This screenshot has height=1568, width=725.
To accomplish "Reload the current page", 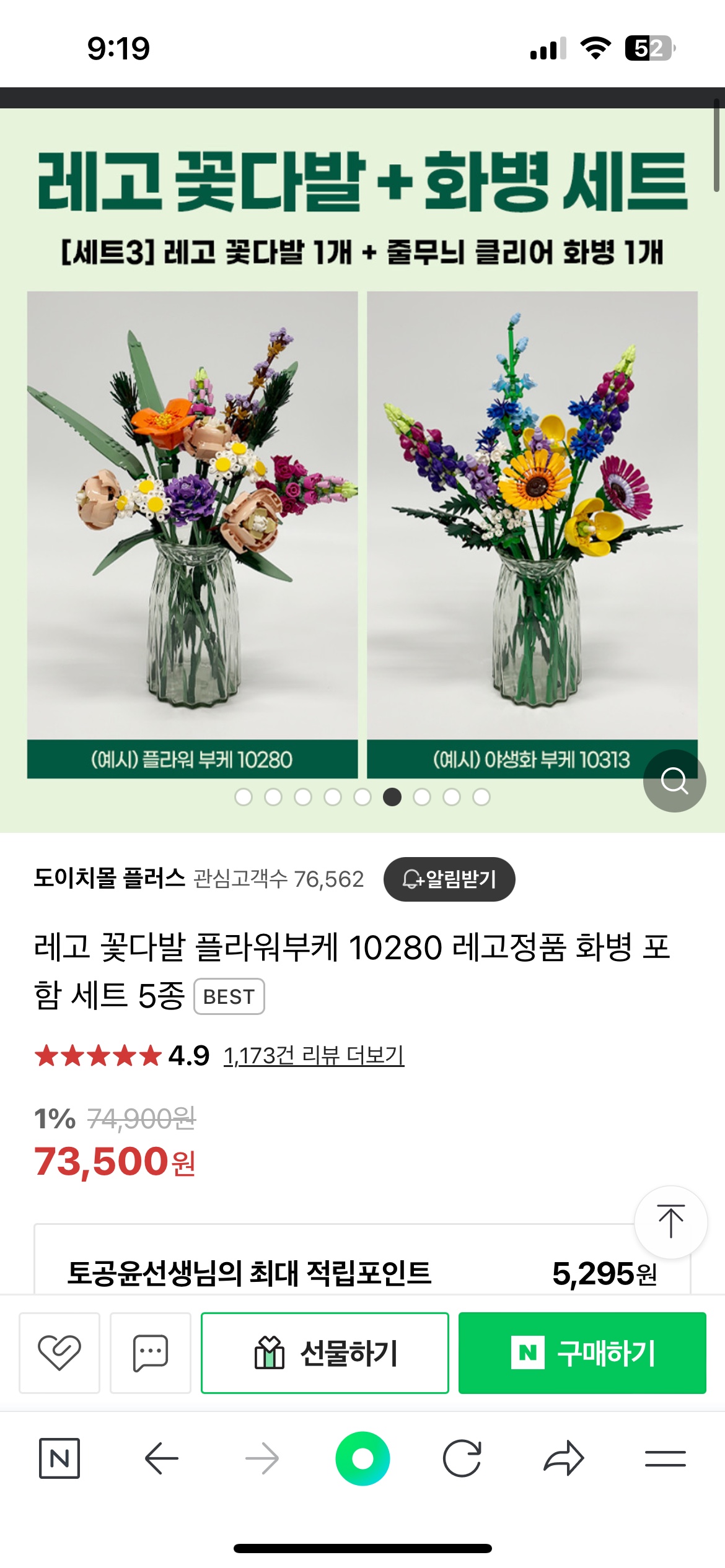I will (462, 1458).
